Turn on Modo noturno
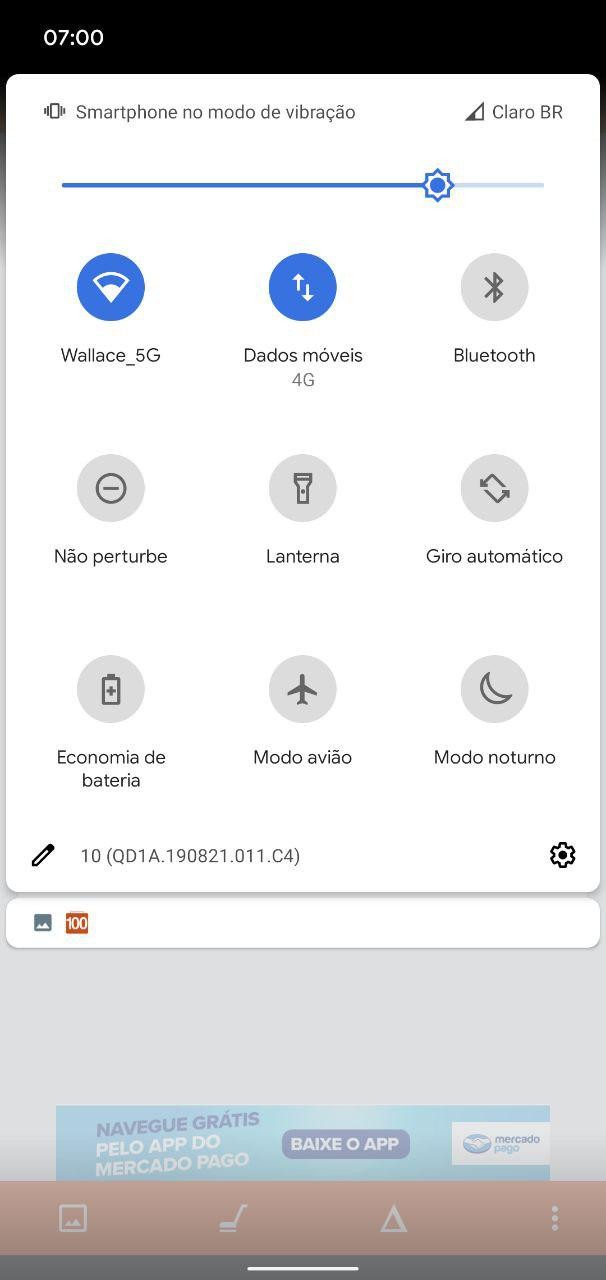 pos(494,689)
